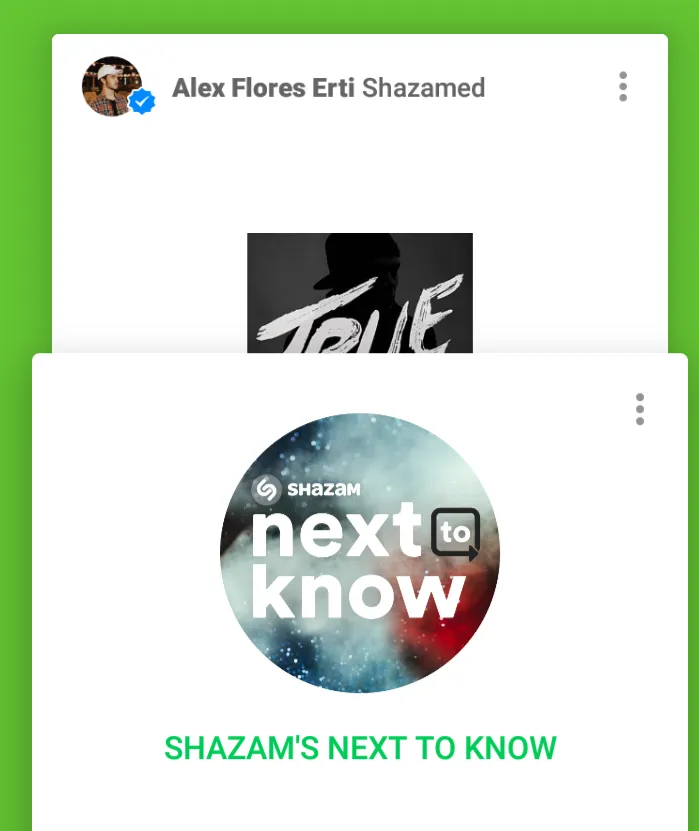Open overflow menu on Alex Flores Erti's card
699x831 pixels.
click(622, 87)
